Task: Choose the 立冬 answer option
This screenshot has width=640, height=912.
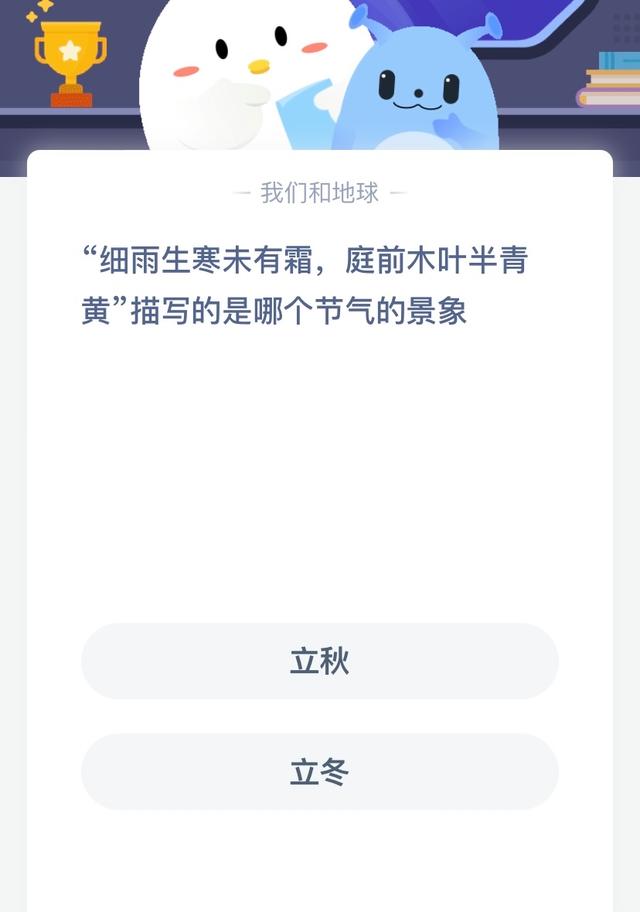Action: 320,772
